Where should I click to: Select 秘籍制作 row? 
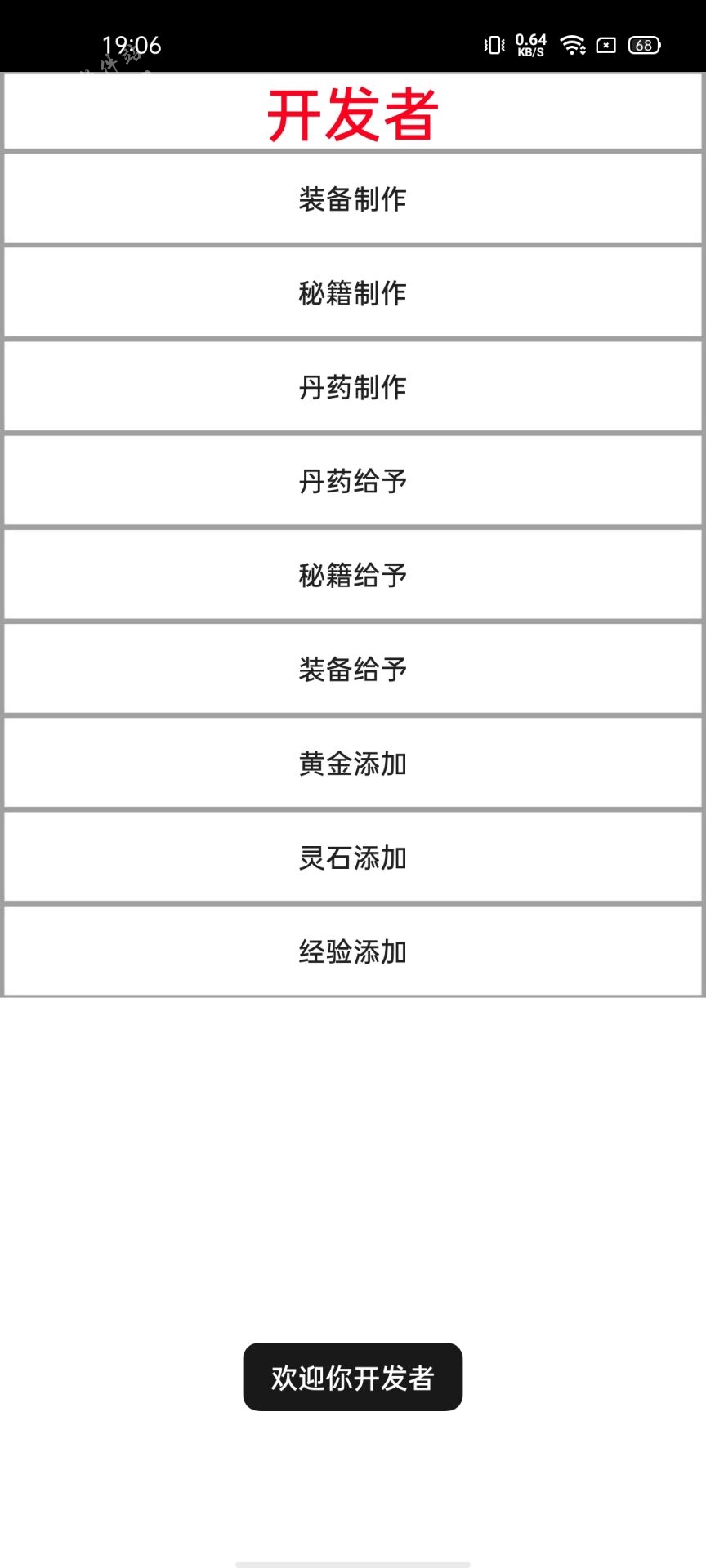tap(353, 292)
